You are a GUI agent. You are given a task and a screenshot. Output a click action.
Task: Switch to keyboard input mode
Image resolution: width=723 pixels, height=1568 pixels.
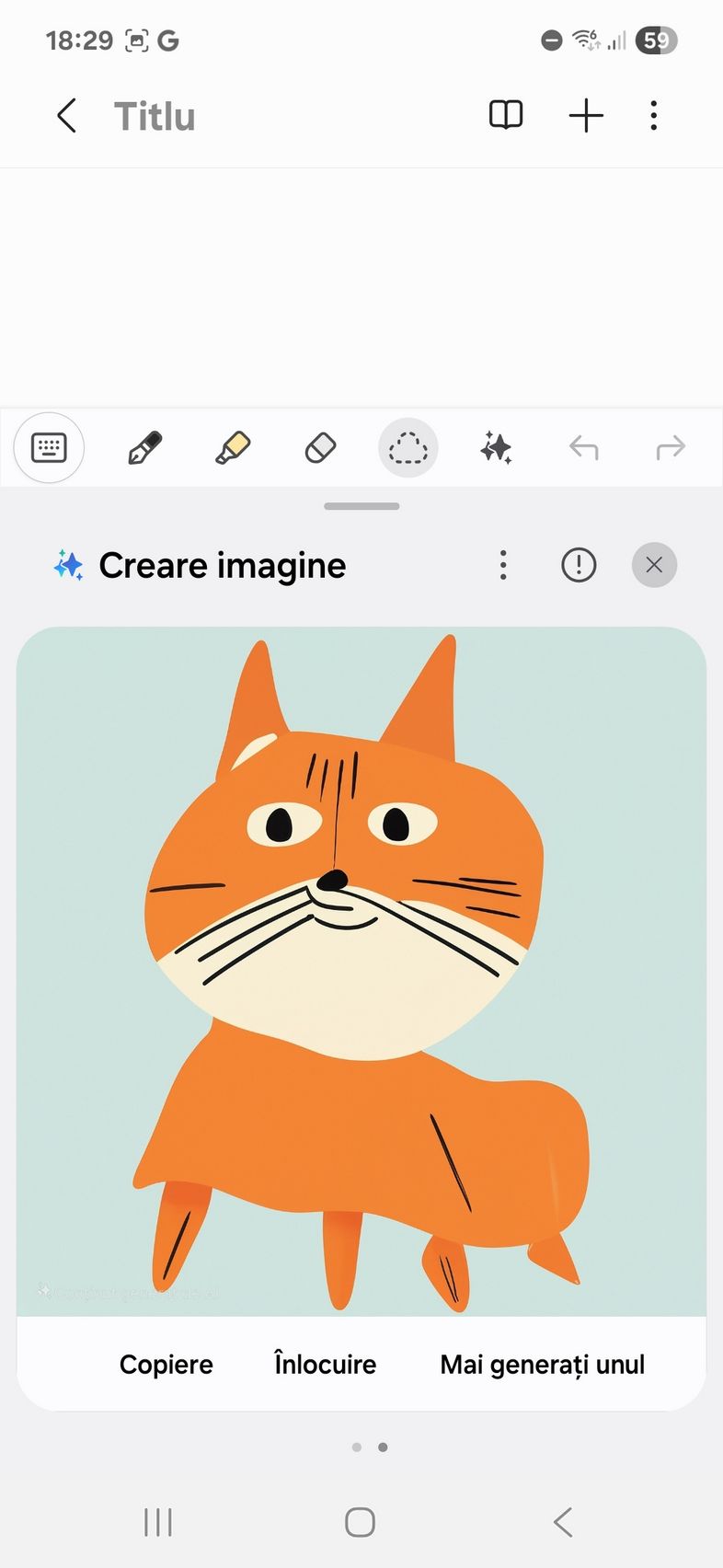(x=49, y=448)
